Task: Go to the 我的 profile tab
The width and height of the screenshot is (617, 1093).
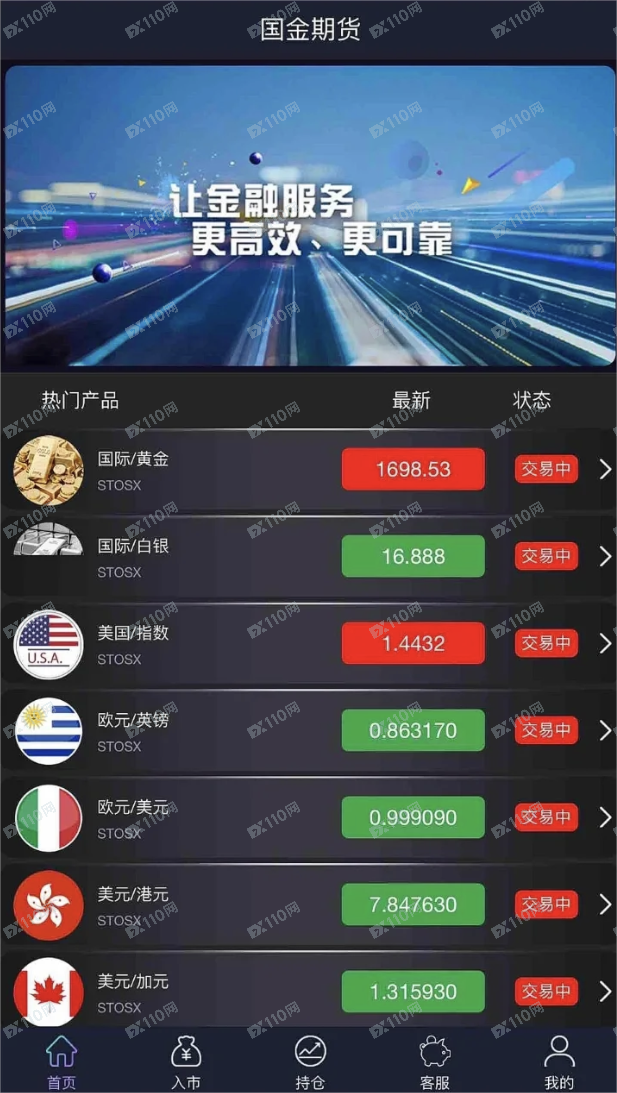Action: [559, 1062]
